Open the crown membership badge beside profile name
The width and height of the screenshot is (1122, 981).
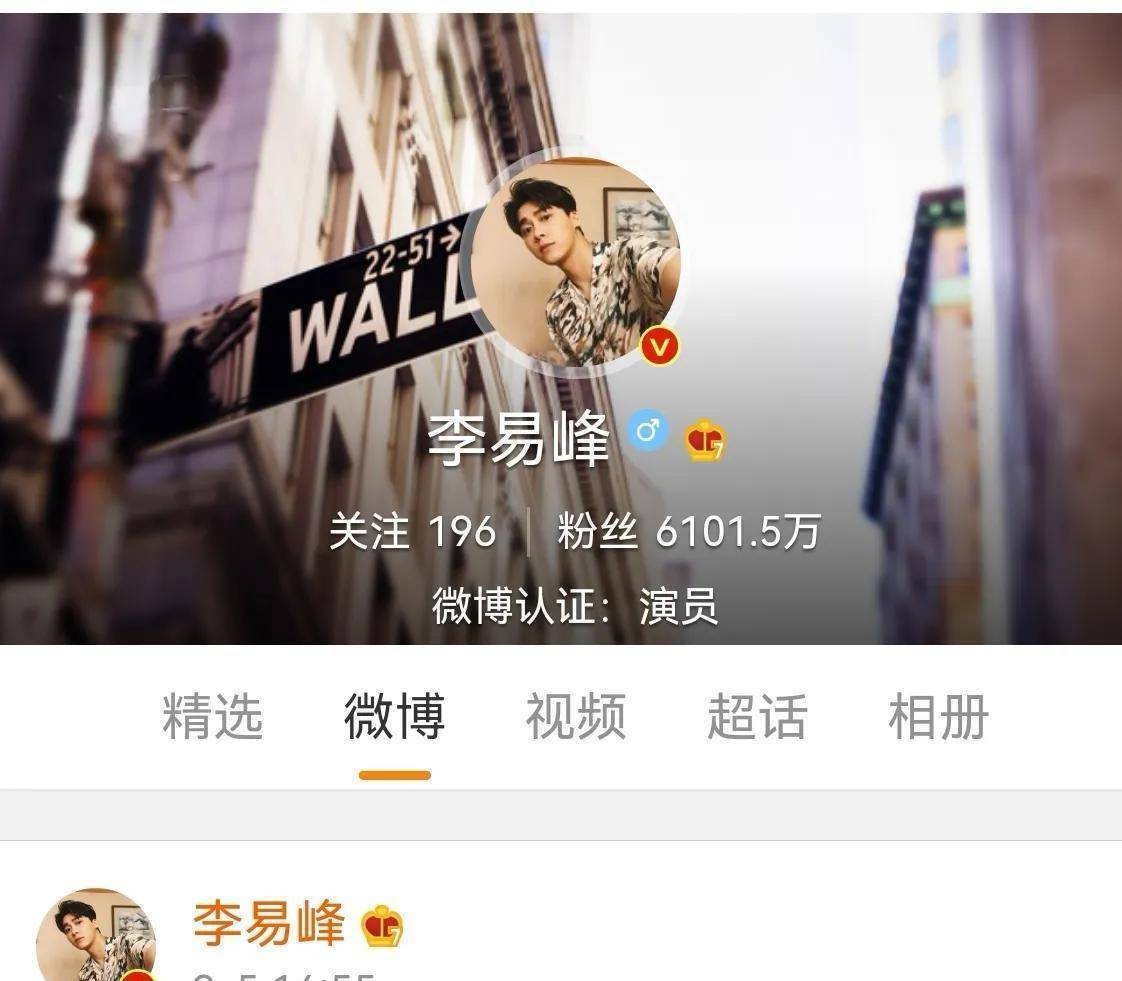coord(705,440)
